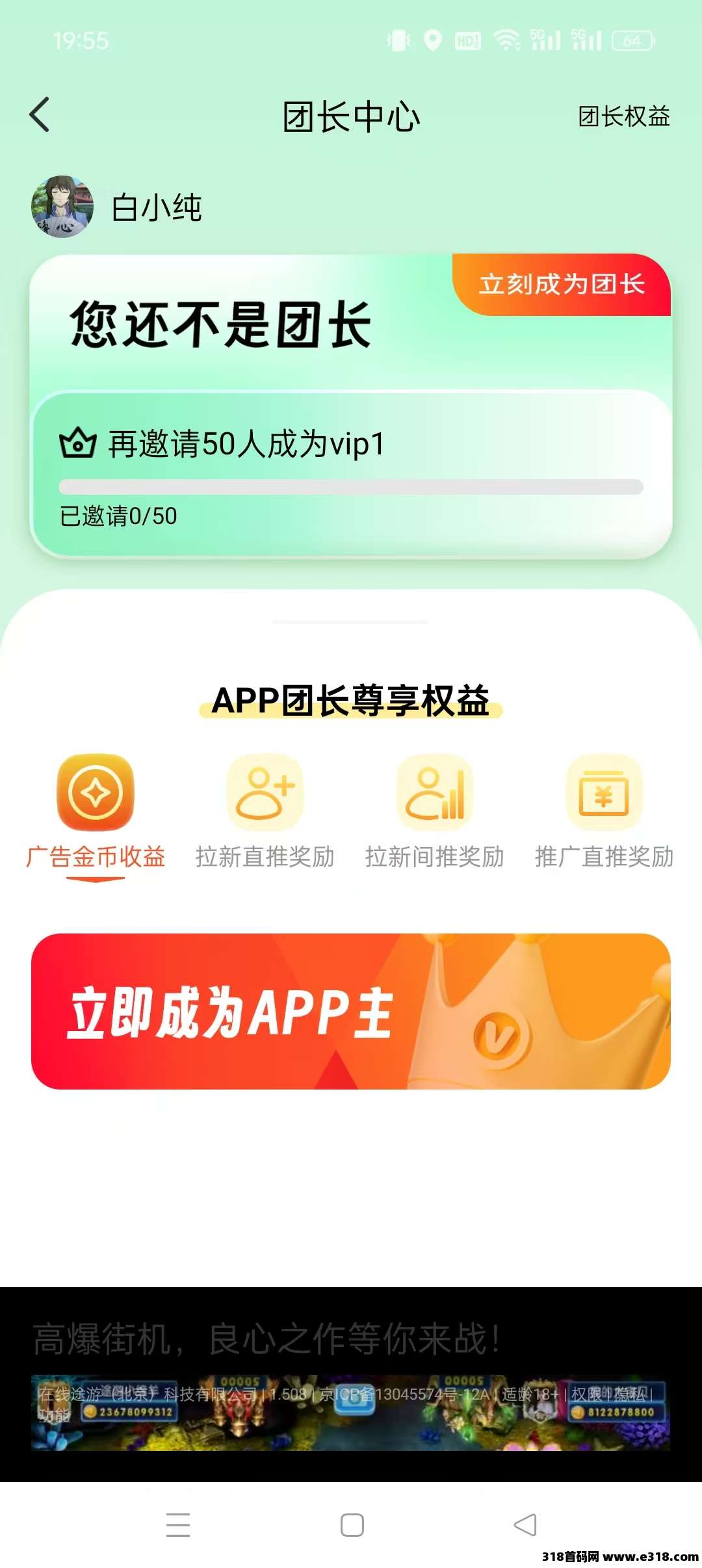The height and width of the screenshot is (1568, 702).
Task: Open 团长权益 in the top bar
Action: (623, 116)
